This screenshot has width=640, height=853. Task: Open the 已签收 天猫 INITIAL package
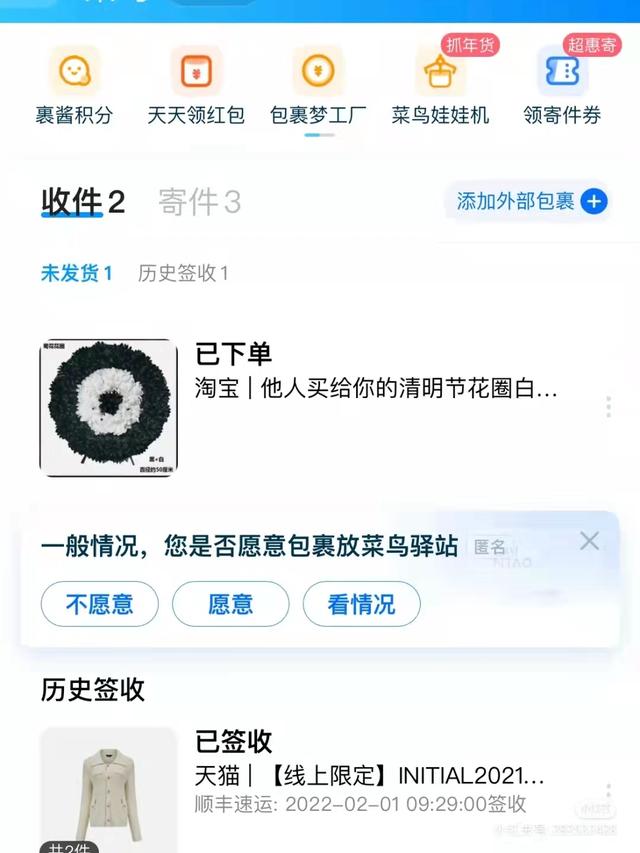click(369, 774)
